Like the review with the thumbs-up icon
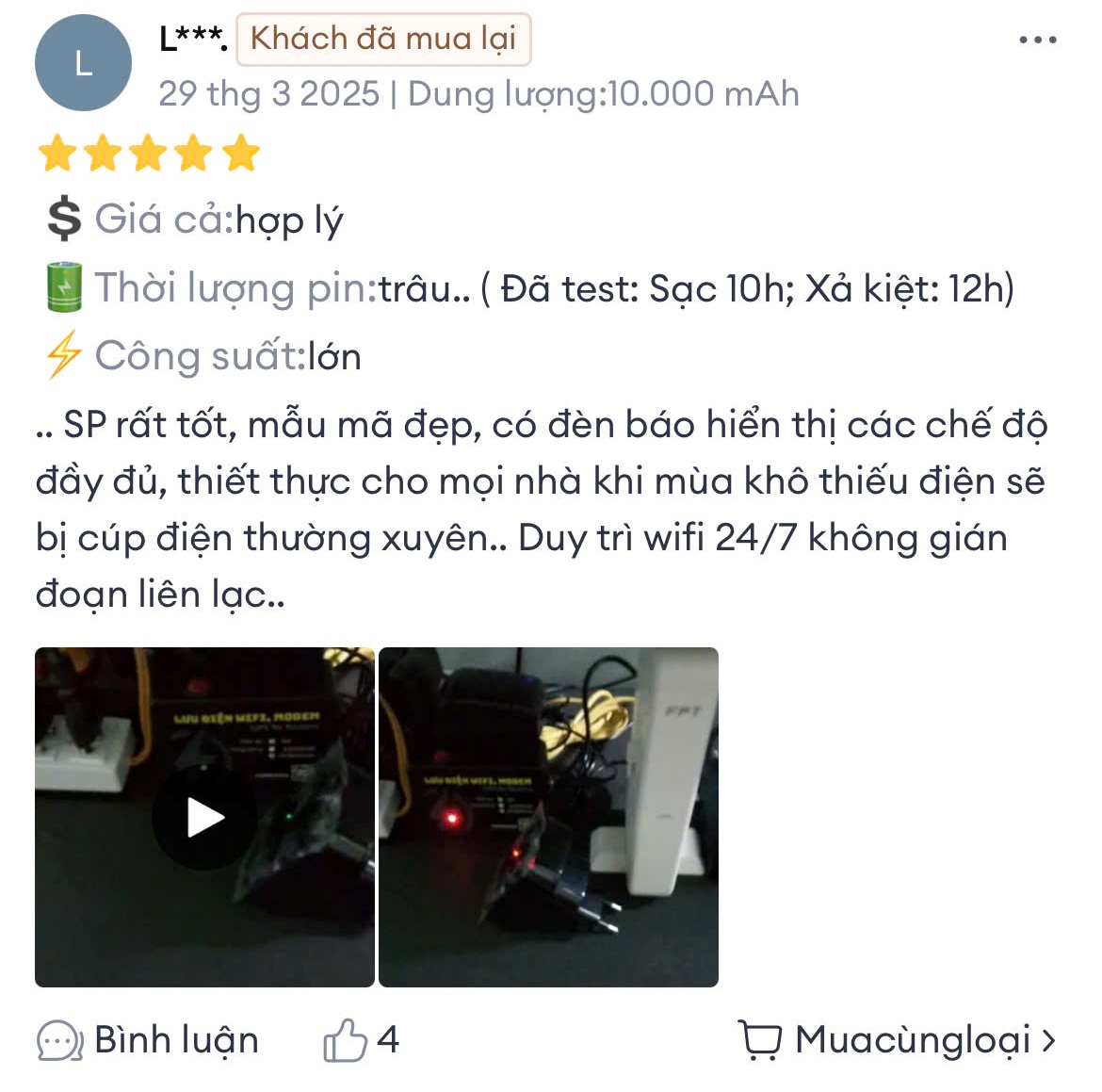The height and width of the screenshot is (1092, 1102). [x=346, y=1040]
